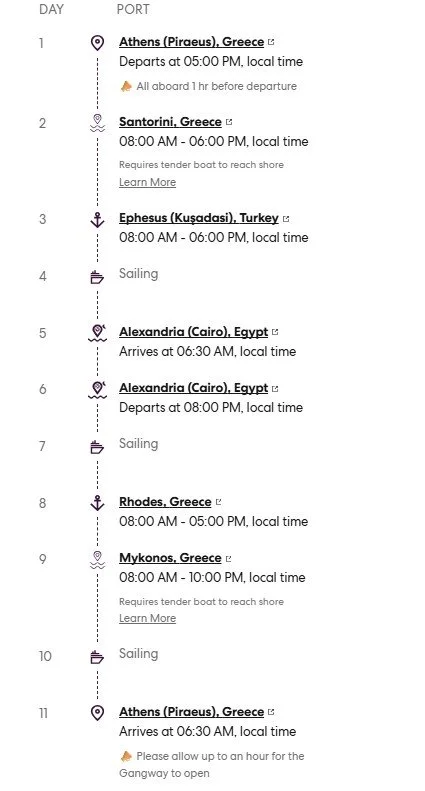425x791 pixels.
Task: Tap Learn More under the Santorini tender notice
Action: tap(147, 182)
